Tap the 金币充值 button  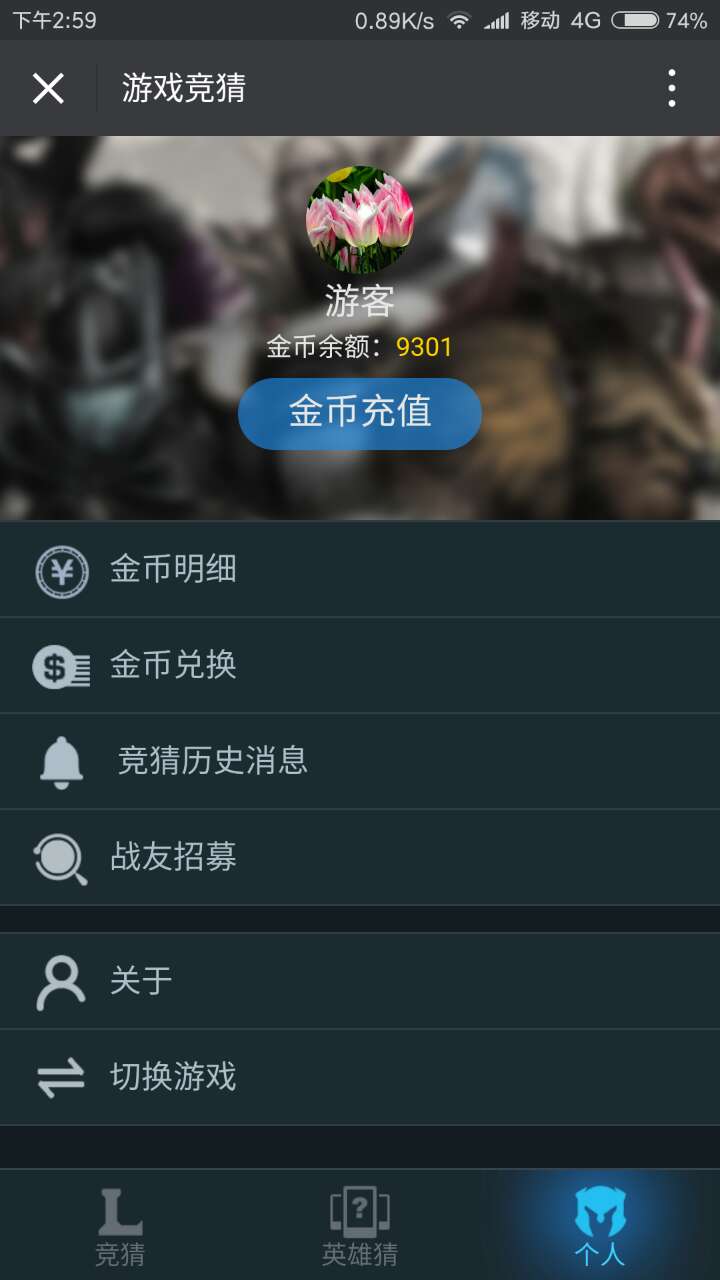[x=360, y=413]
